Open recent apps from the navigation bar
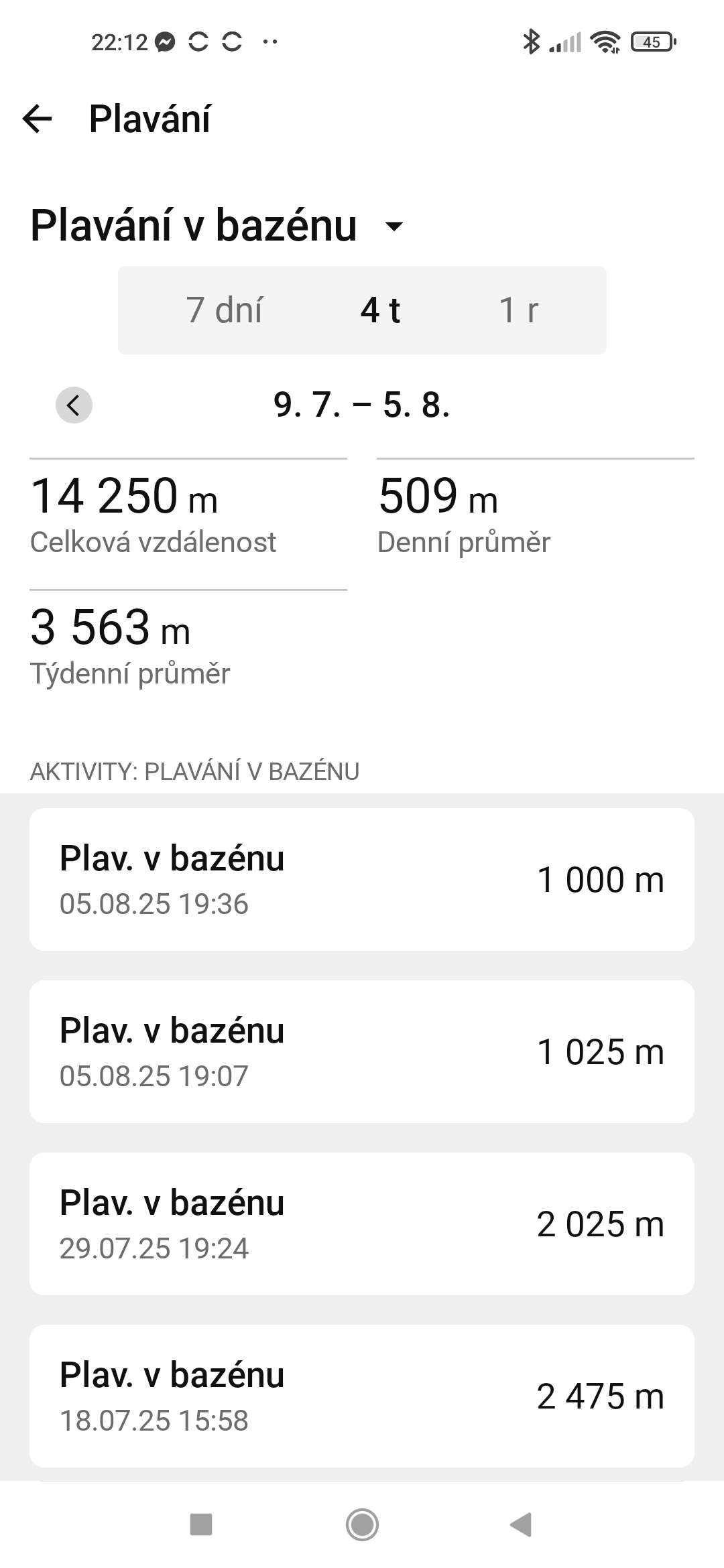Image resolution: width=724 pixels, height=1568 pixels. point(201,1524)
